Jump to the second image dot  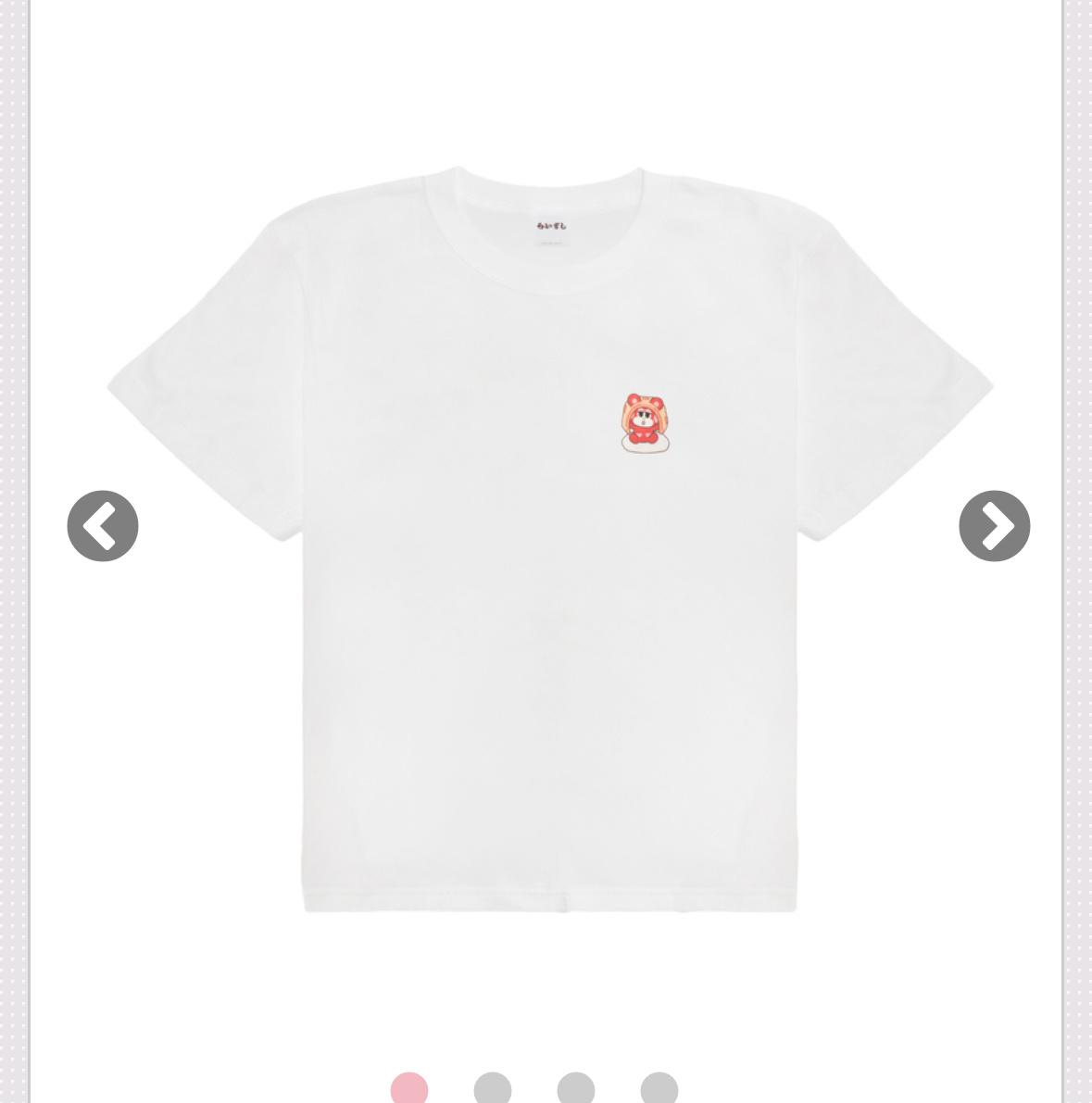click(x=492, y=1088)
